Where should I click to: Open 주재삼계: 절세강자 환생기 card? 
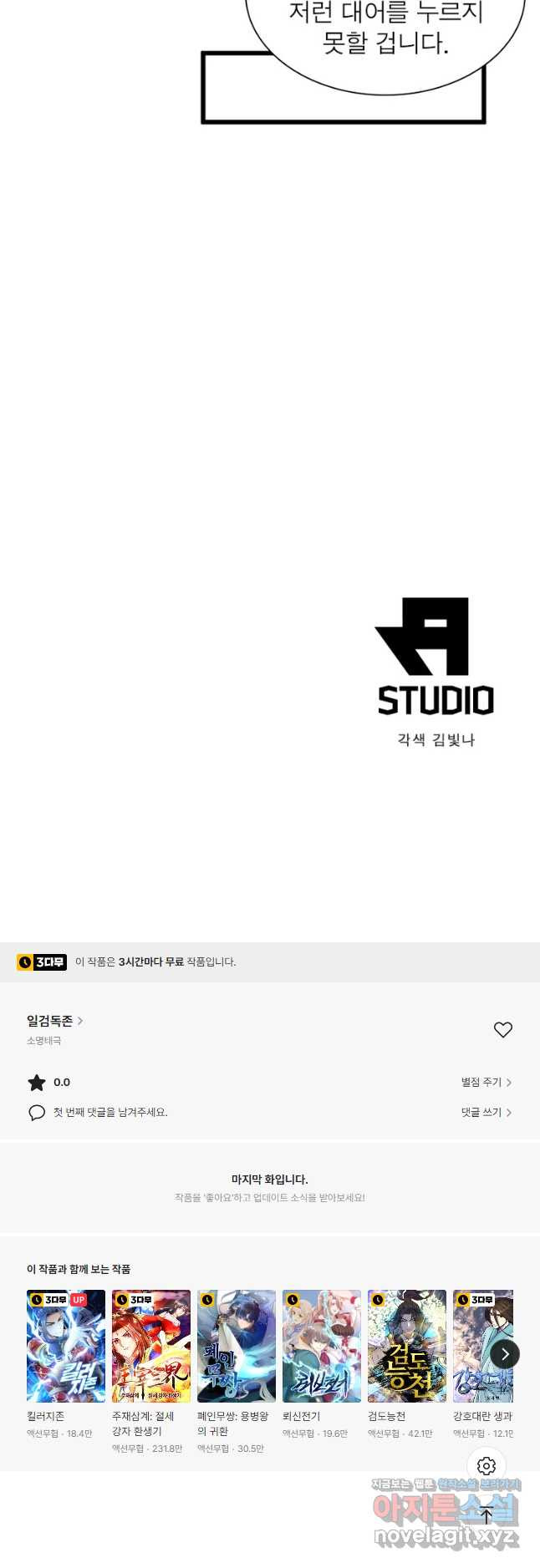click(x=151, y=1346)
